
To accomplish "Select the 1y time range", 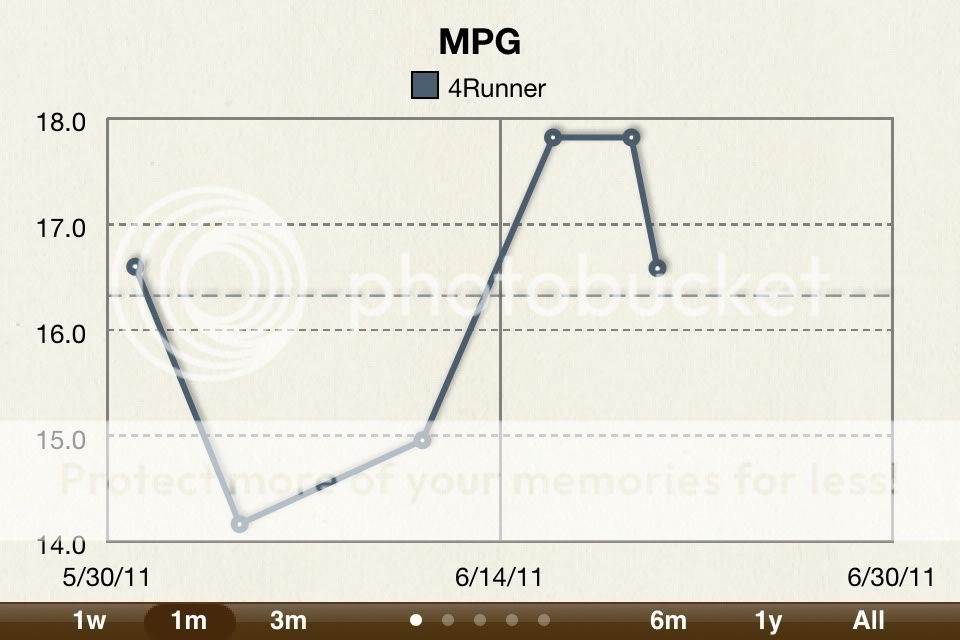I will pos(768,621).
